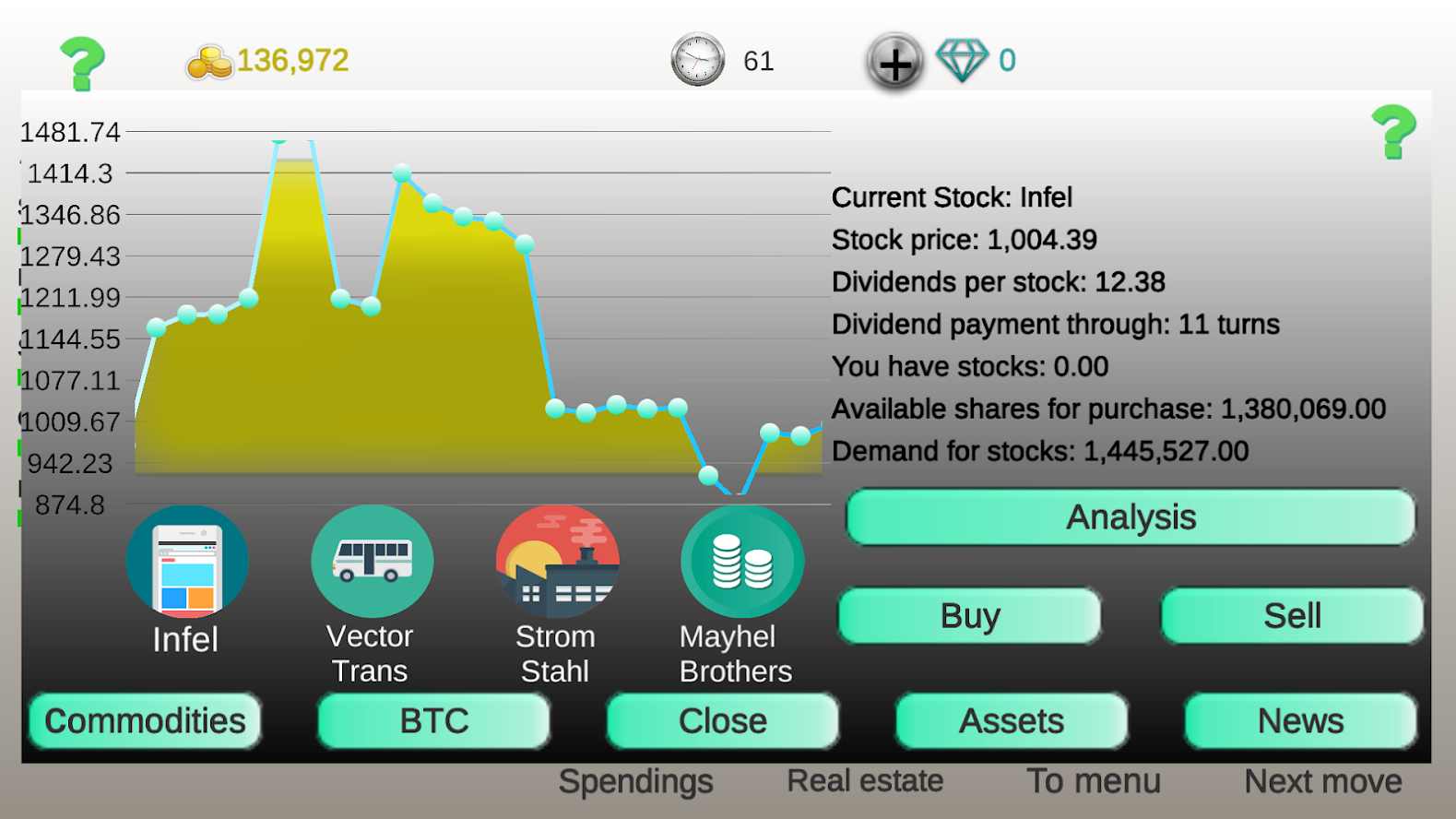
Task: Advance with Next move
Action: pyautogui.click(x=1322, y=781)
